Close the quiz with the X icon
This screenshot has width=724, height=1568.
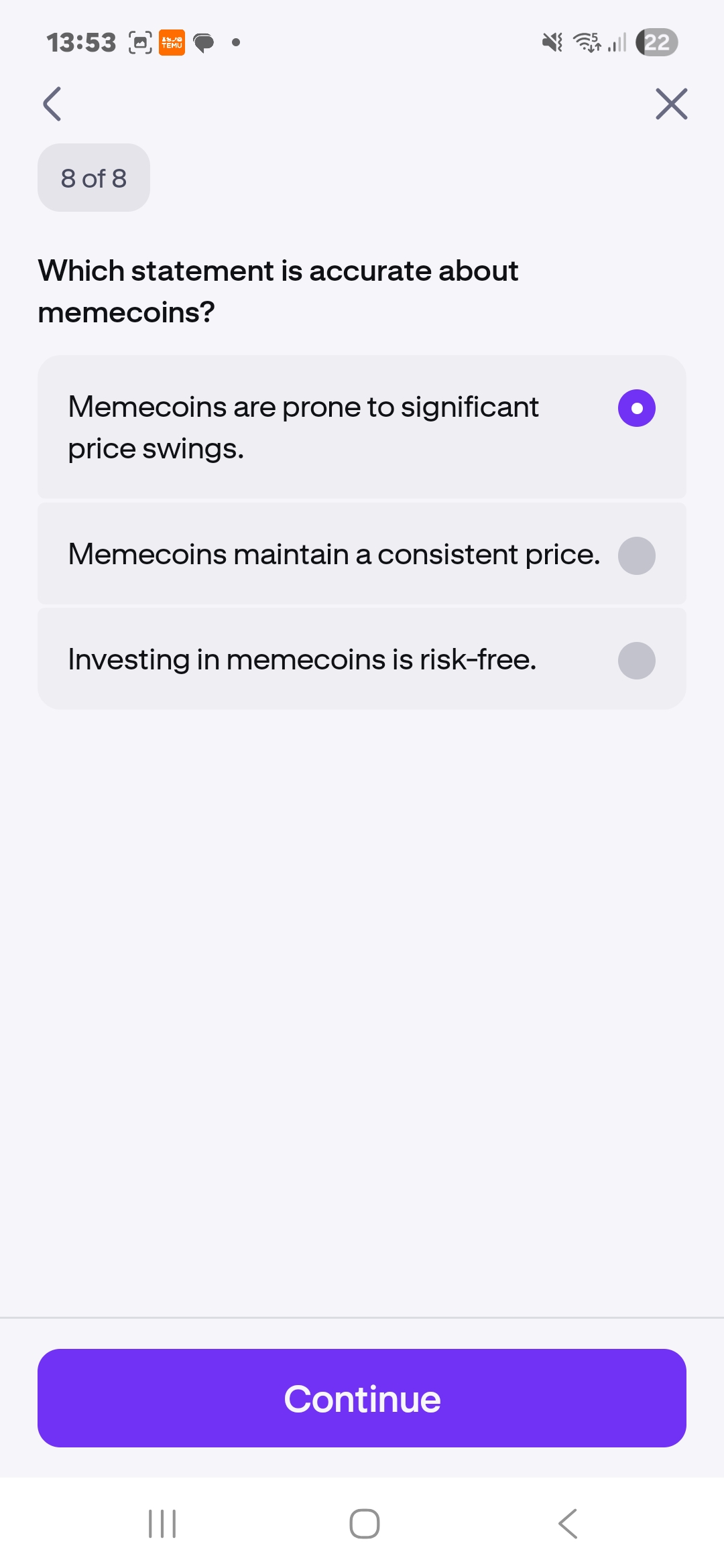670,104
